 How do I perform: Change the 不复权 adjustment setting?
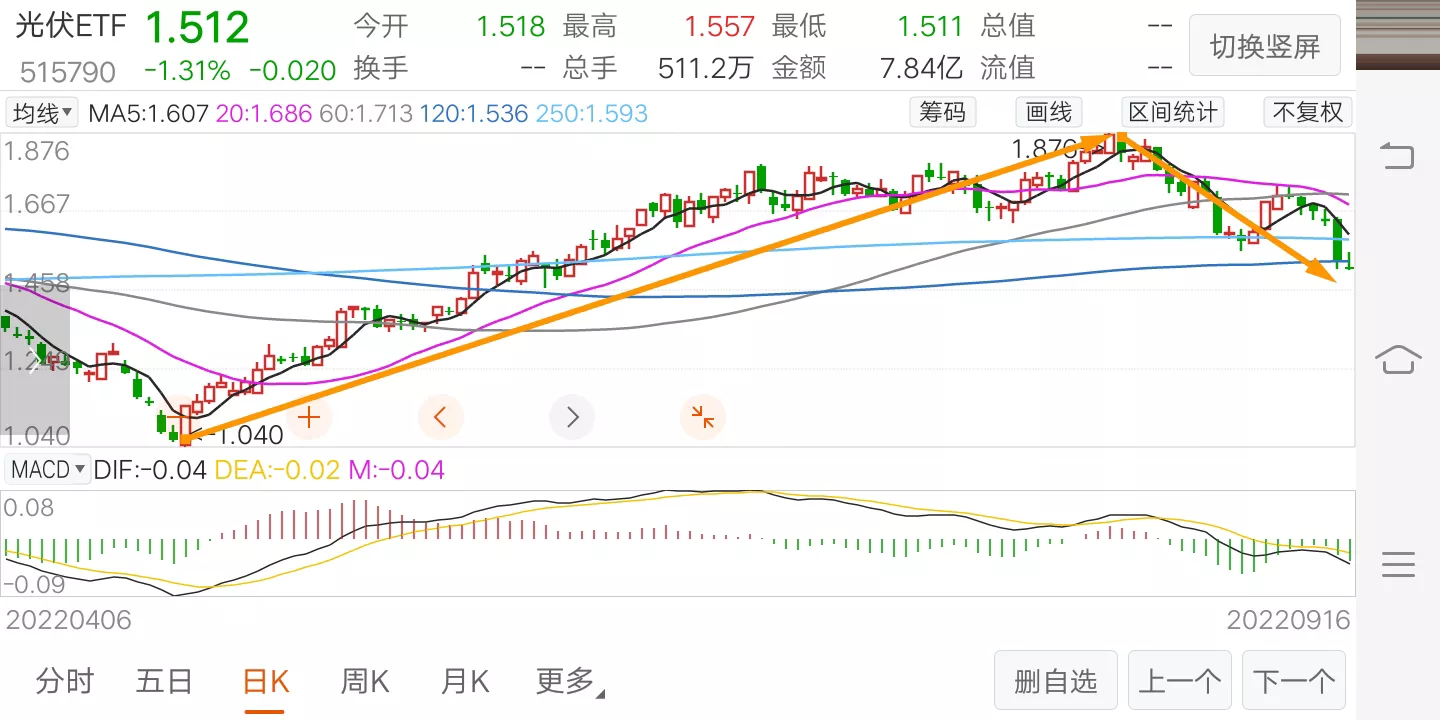(x=1308, y=112)
